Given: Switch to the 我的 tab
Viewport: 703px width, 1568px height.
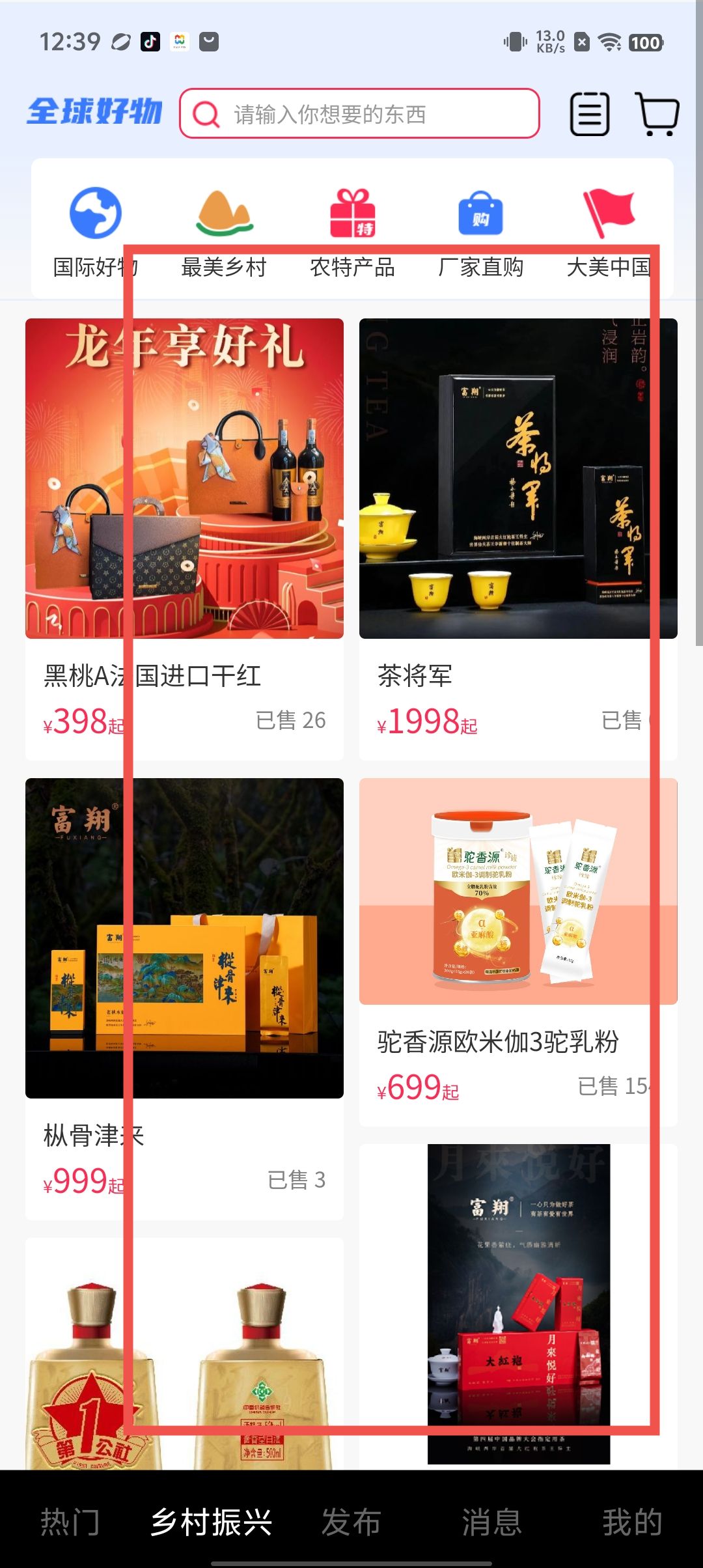Looking at the screenshot, I should (x=632, y=1522).
